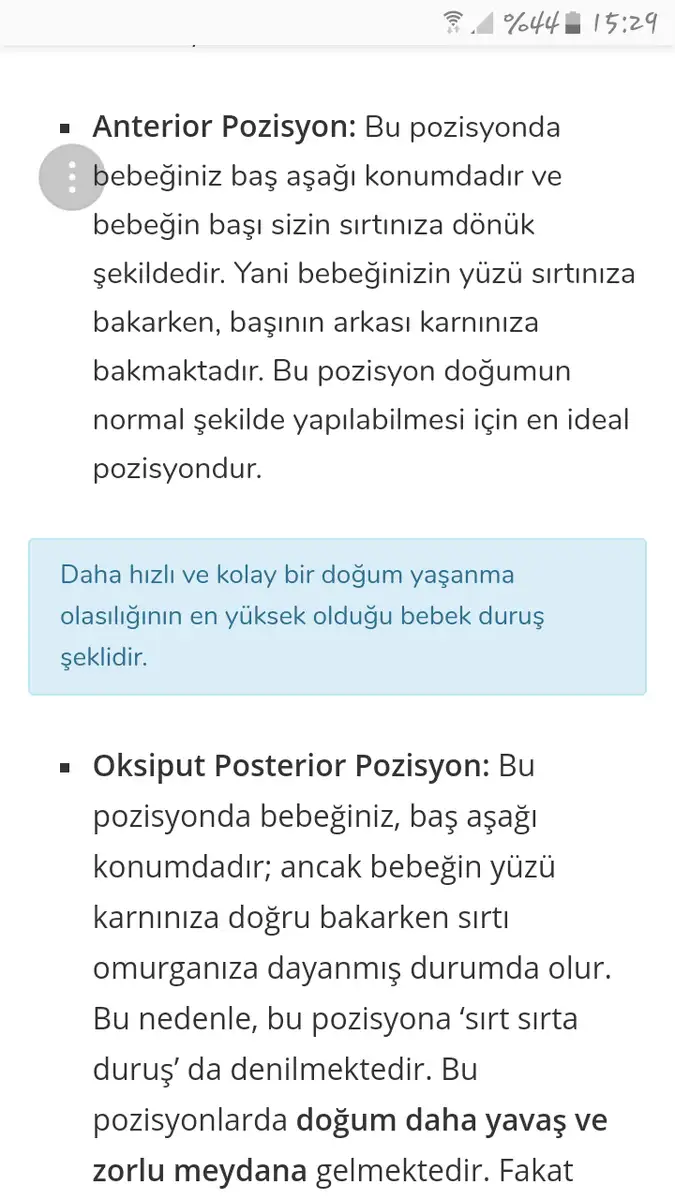Open the floating three-dot menu button
Screen dimensions: 675x1200
[72, 177]
